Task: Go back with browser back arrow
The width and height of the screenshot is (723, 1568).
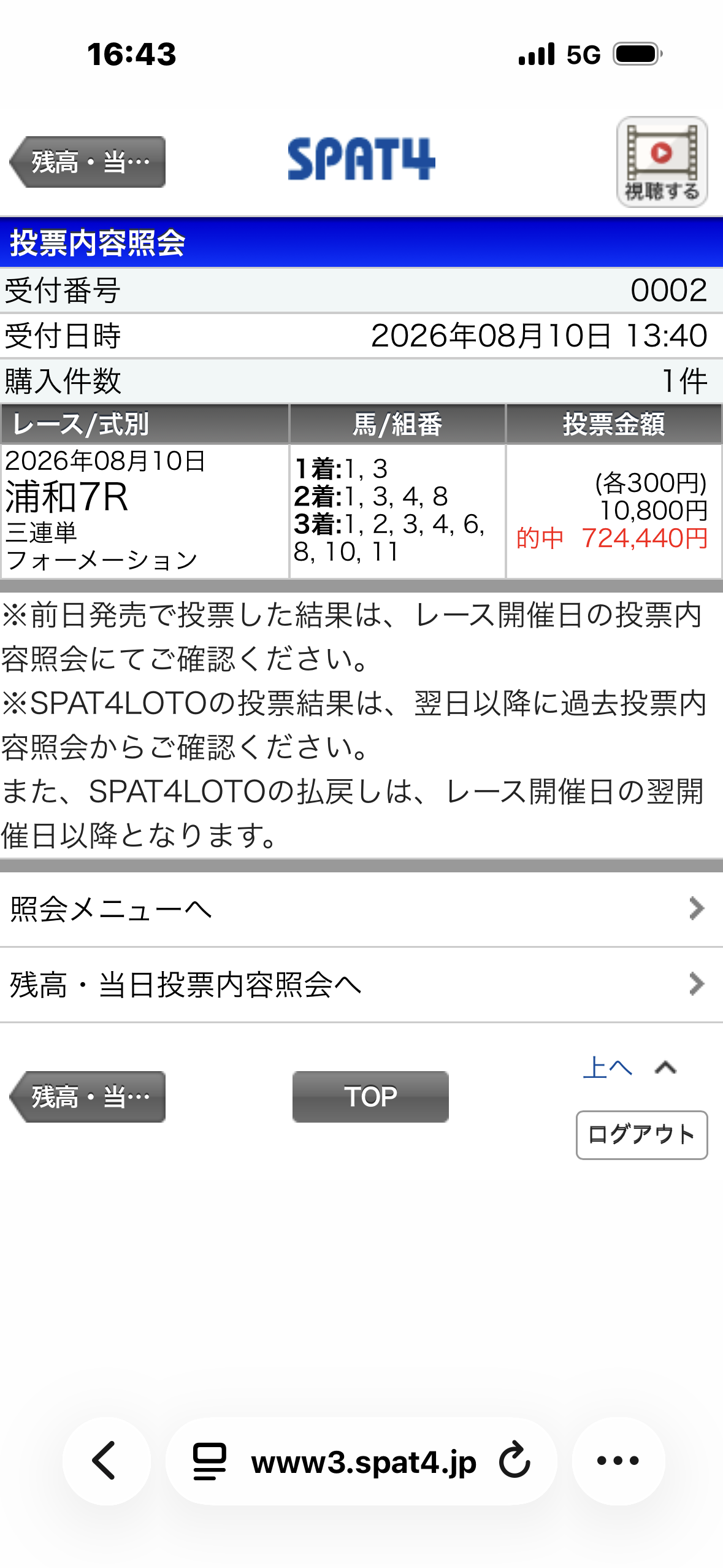Action: tap(106, 1461)
